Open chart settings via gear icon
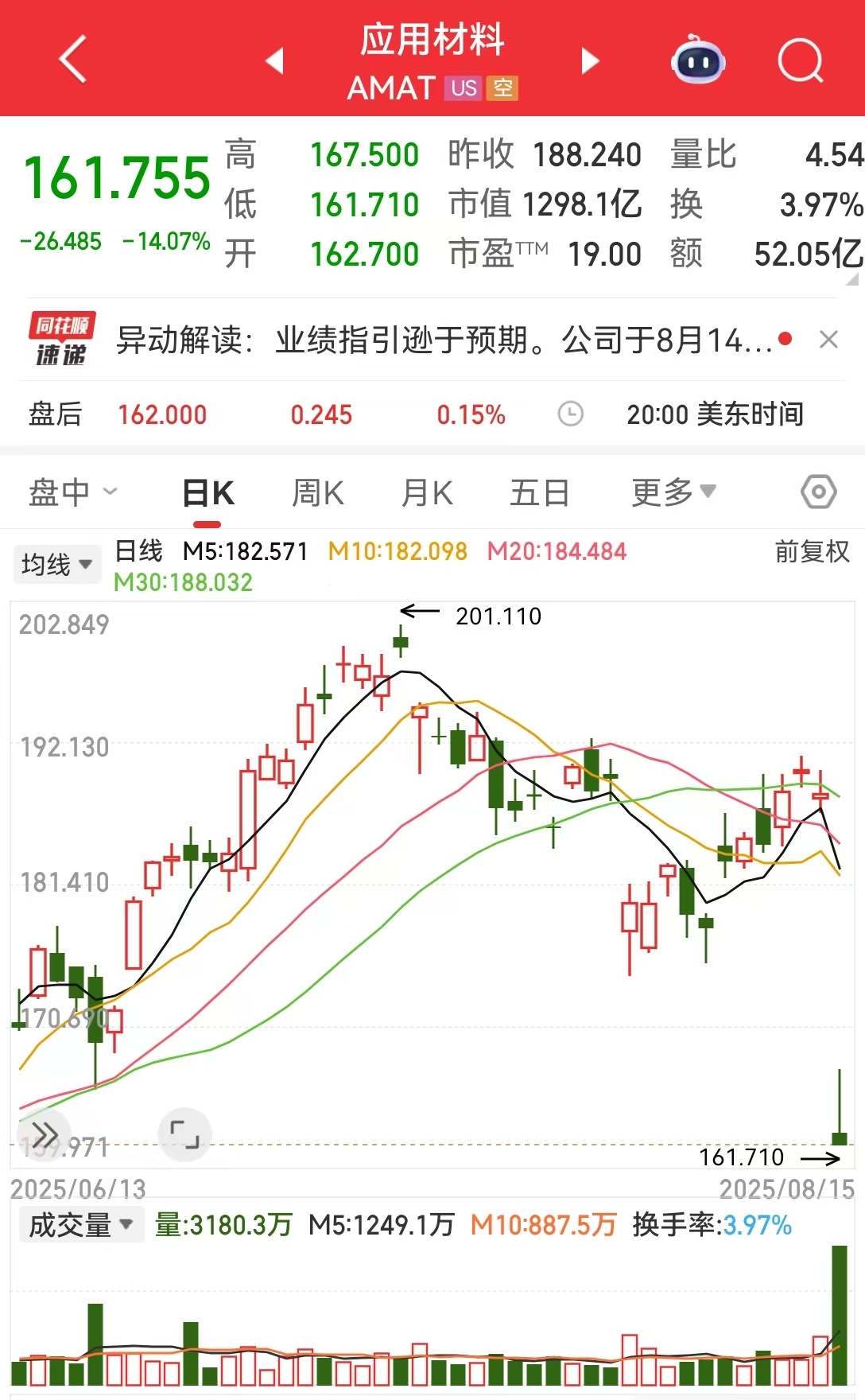The image size is (865, 1400). click(x=818, y=492)
